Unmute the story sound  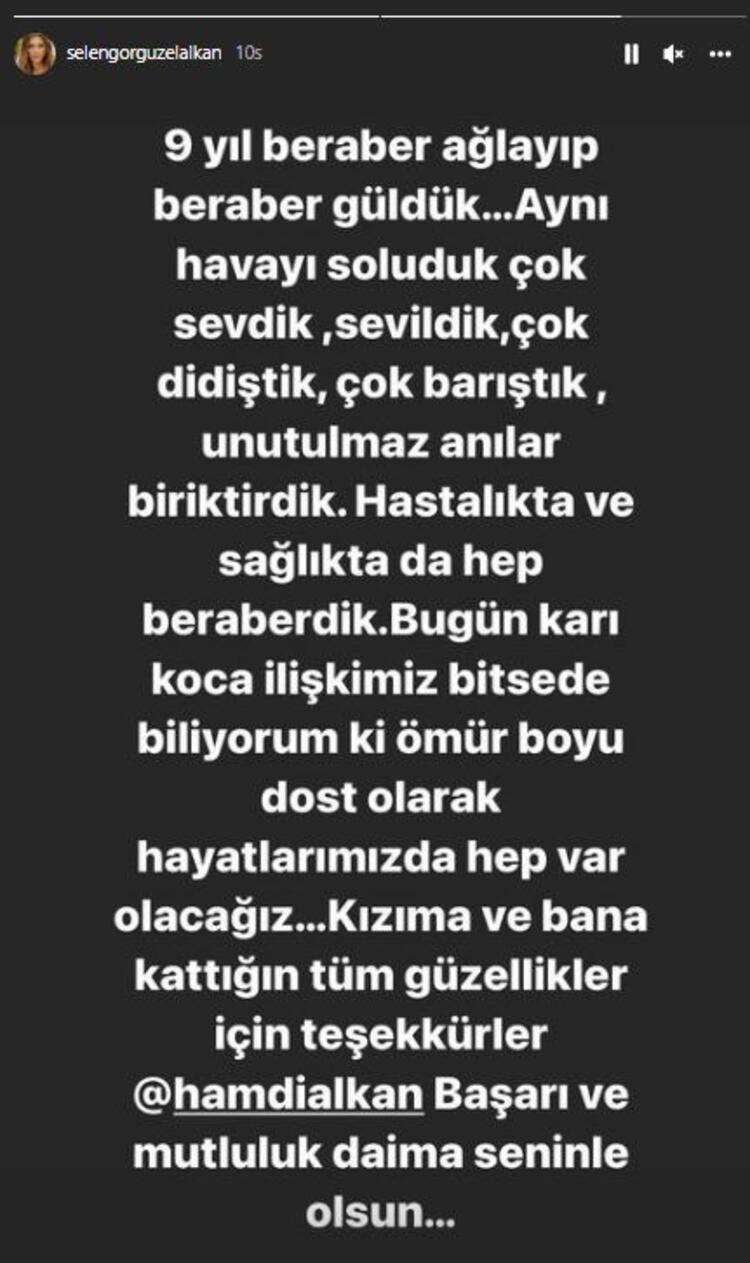[x=673, y=55]
